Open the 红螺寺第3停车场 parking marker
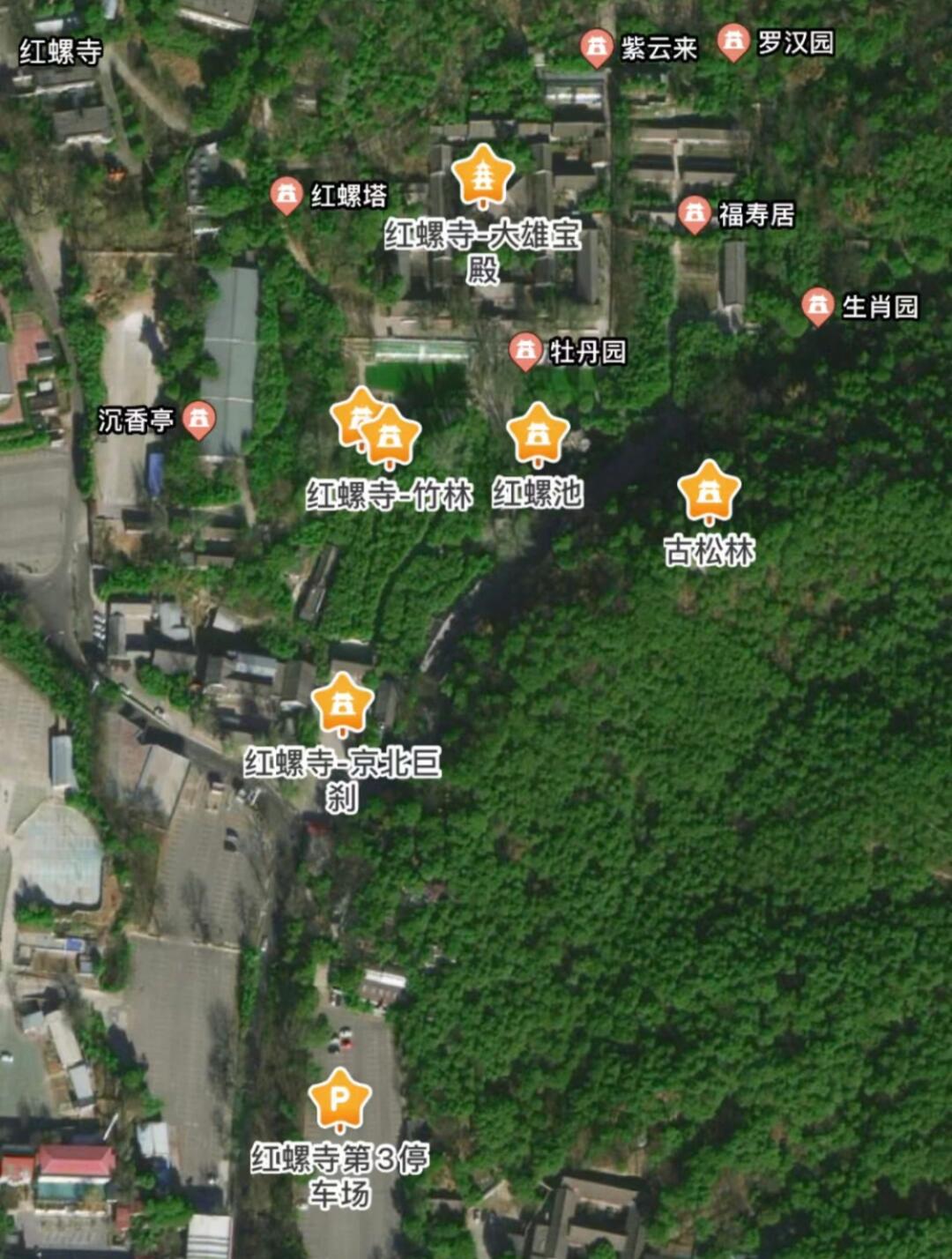This screenshot has height=1259, width=952. point(339,1099)
